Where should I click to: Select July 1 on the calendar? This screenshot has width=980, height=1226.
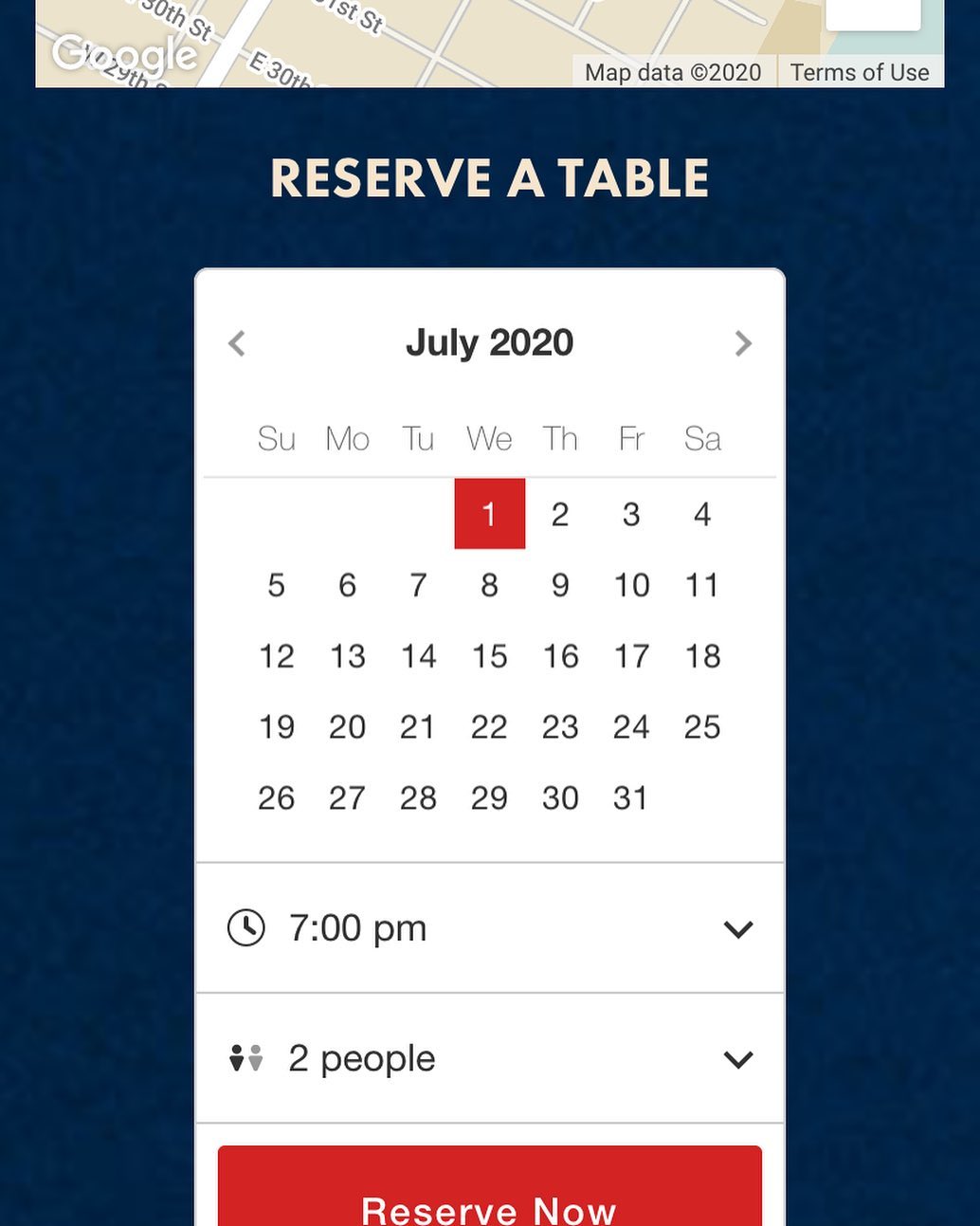489,514
